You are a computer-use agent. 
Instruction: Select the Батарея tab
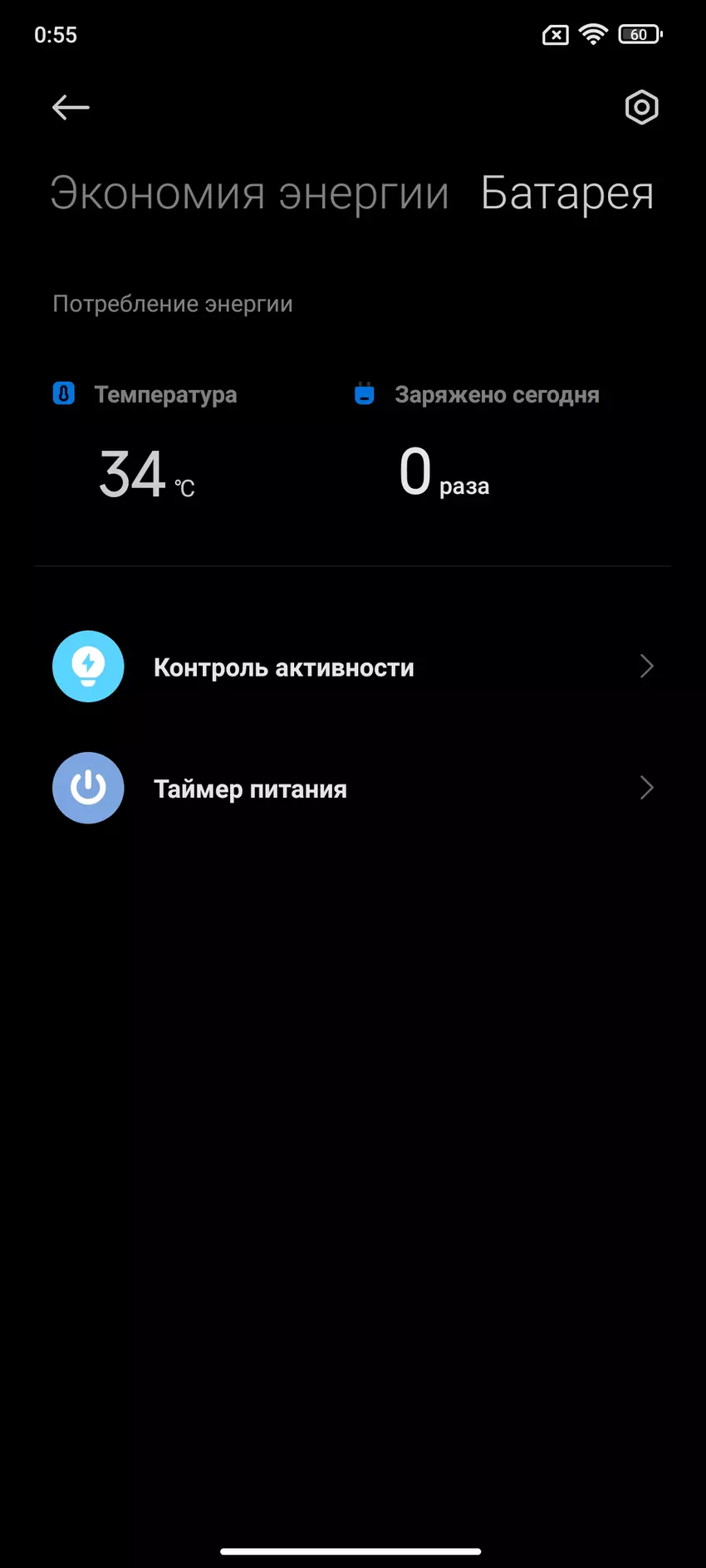pos(567,193)
